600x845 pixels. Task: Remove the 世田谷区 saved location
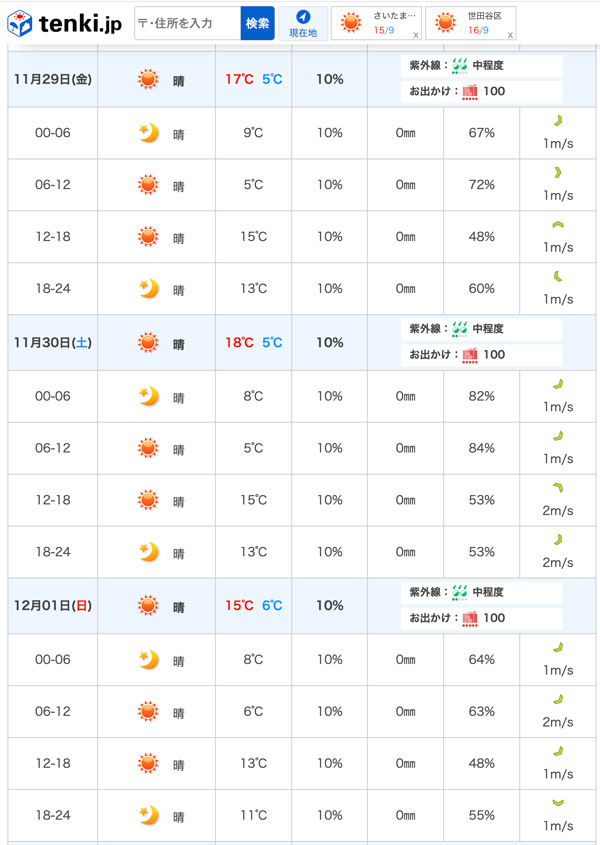click(x=510, y=35)
